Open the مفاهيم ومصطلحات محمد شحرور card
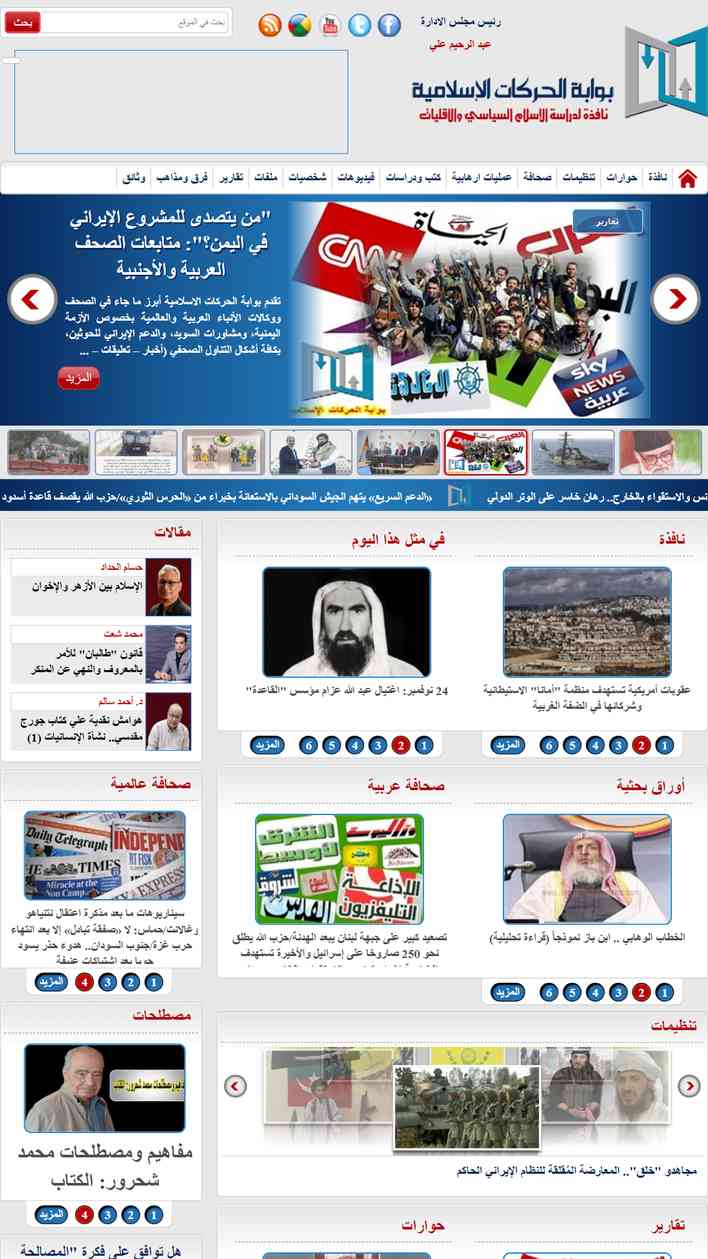The image size is (708, 1259). click(x=105, y=1164)
